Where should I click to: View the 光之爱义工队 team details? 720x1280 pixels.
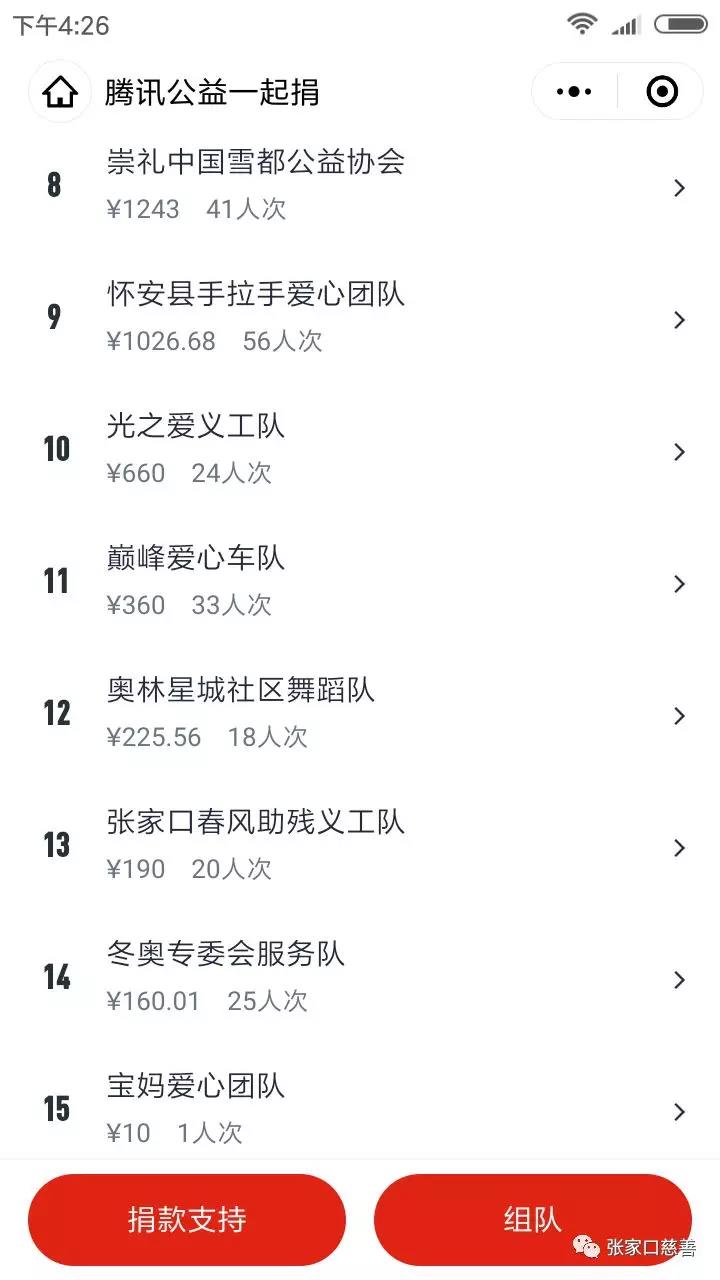click(x=360, y=450)
